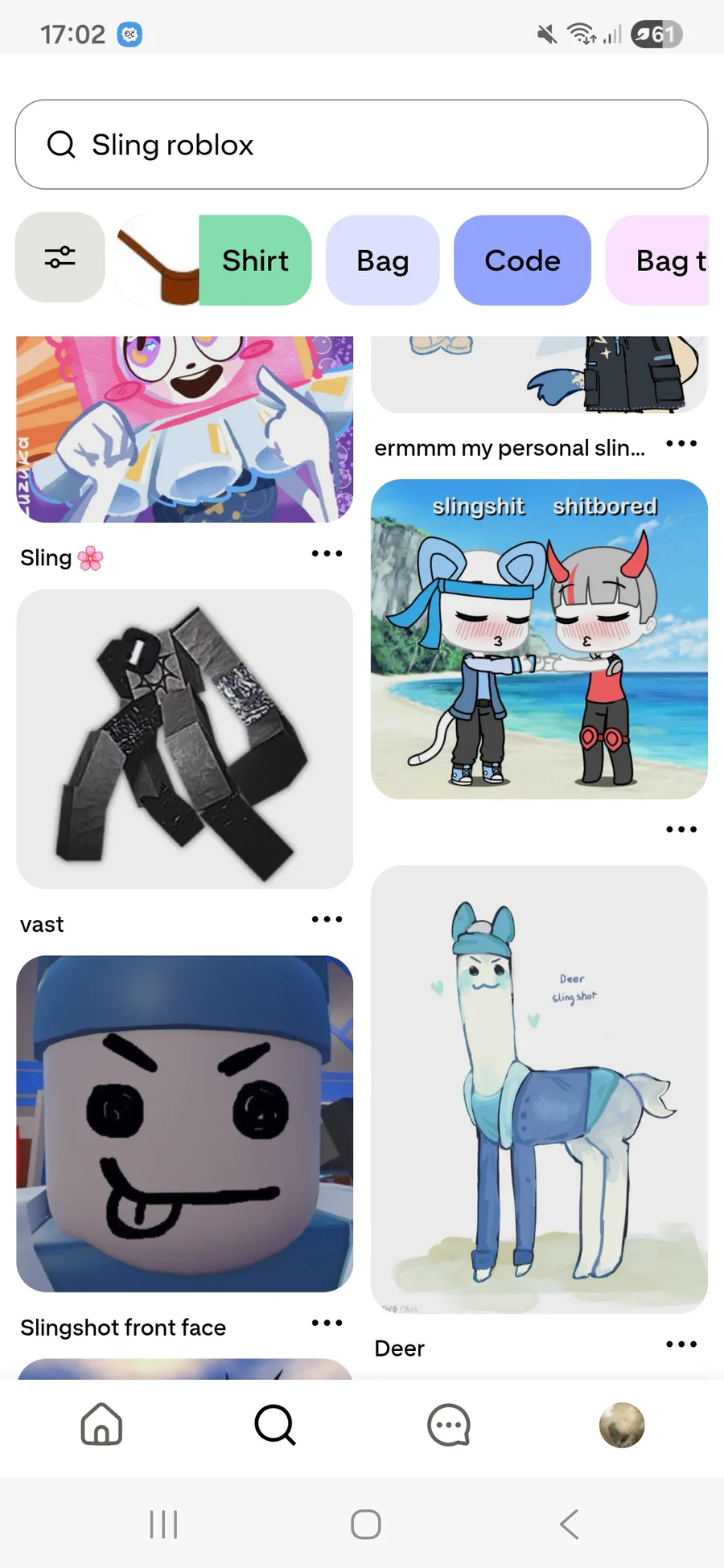Open the pink Sling flower pin
Screen dimensions: 724x1568
(184, 429)
